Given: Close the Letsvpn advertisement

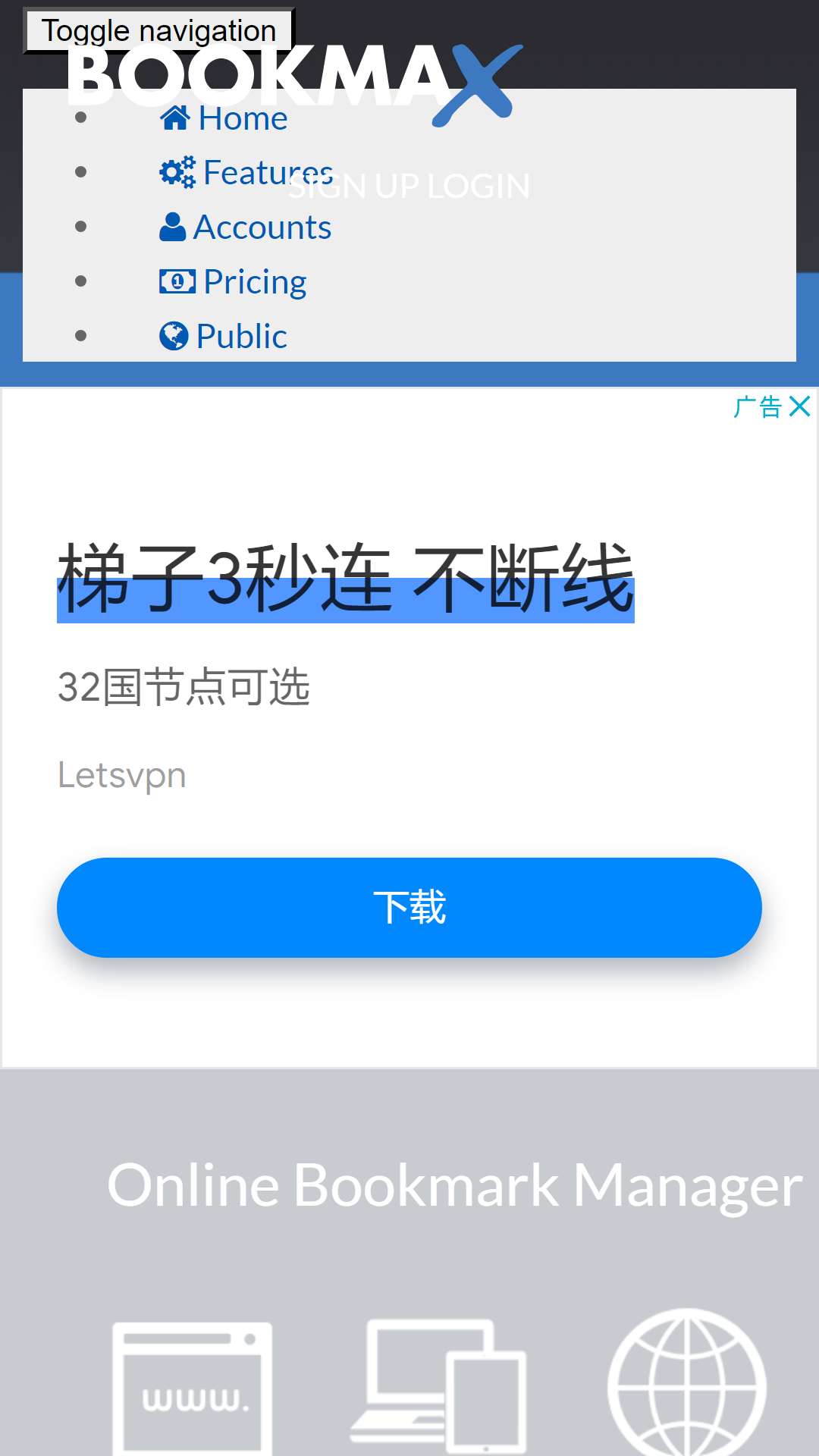Looking at the screenshot, I should tap(799, 407).
